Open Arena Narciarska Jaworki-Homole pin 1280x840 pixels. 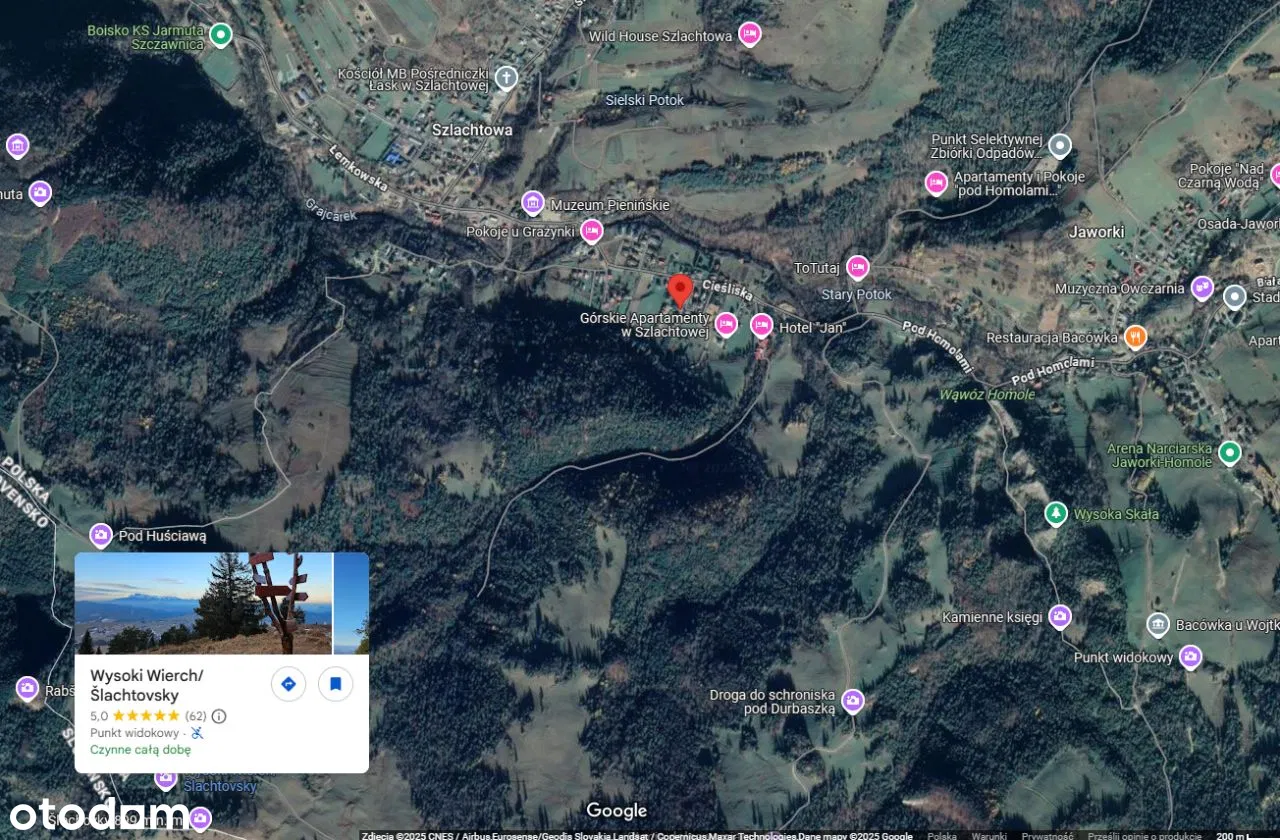[x=1231, y=453]
